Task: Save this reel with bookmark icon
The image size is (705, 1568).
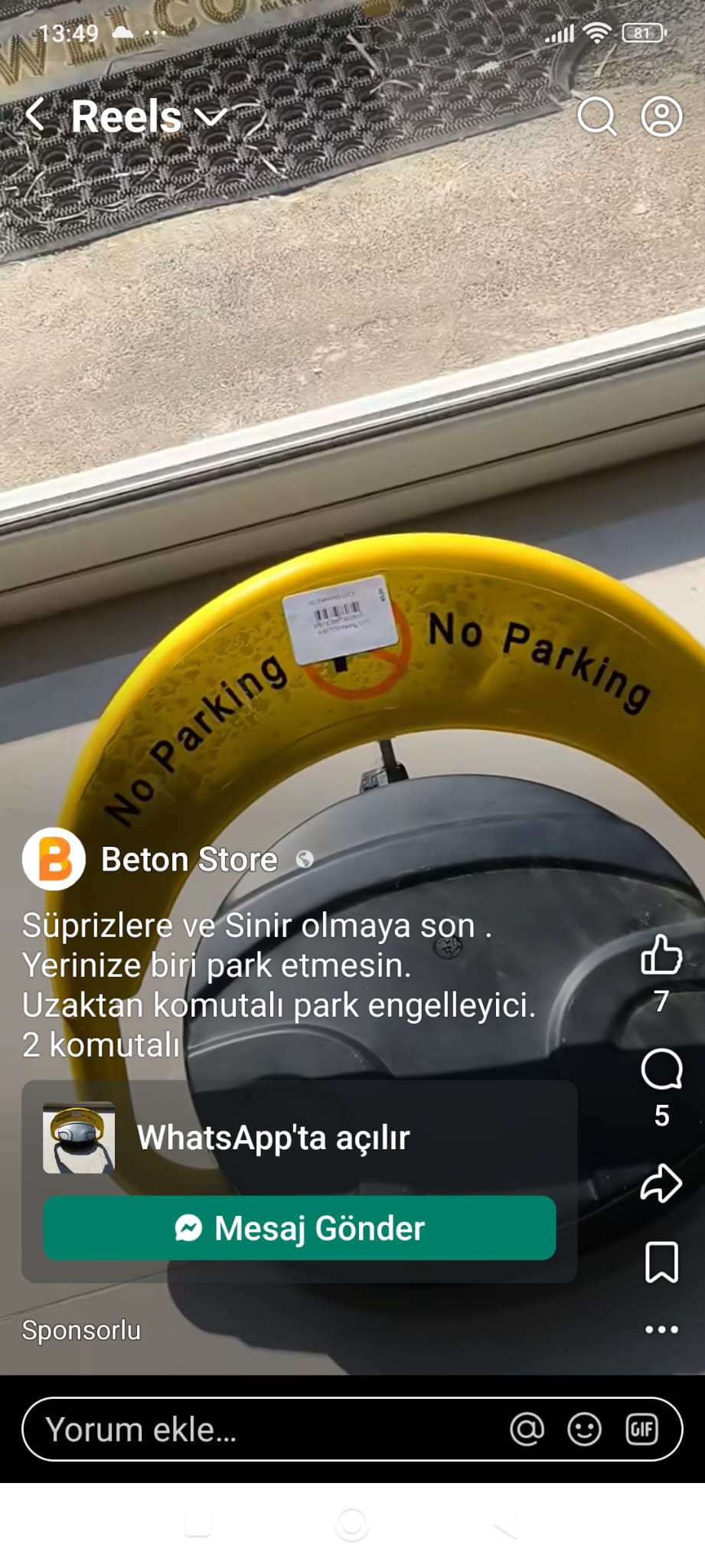Action: point(661,1262)
